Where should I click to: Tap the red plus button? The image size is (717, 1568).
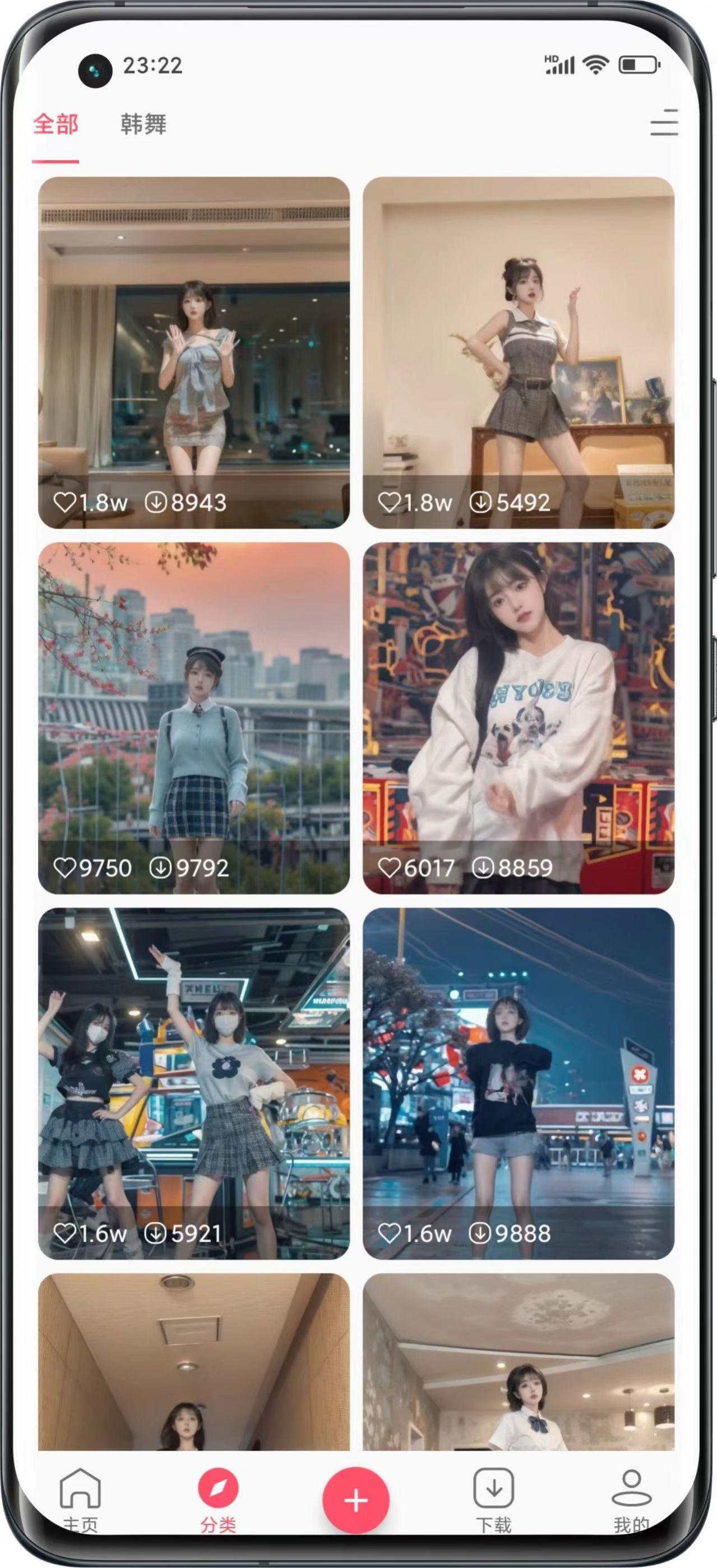click(x=356, y=1500)
